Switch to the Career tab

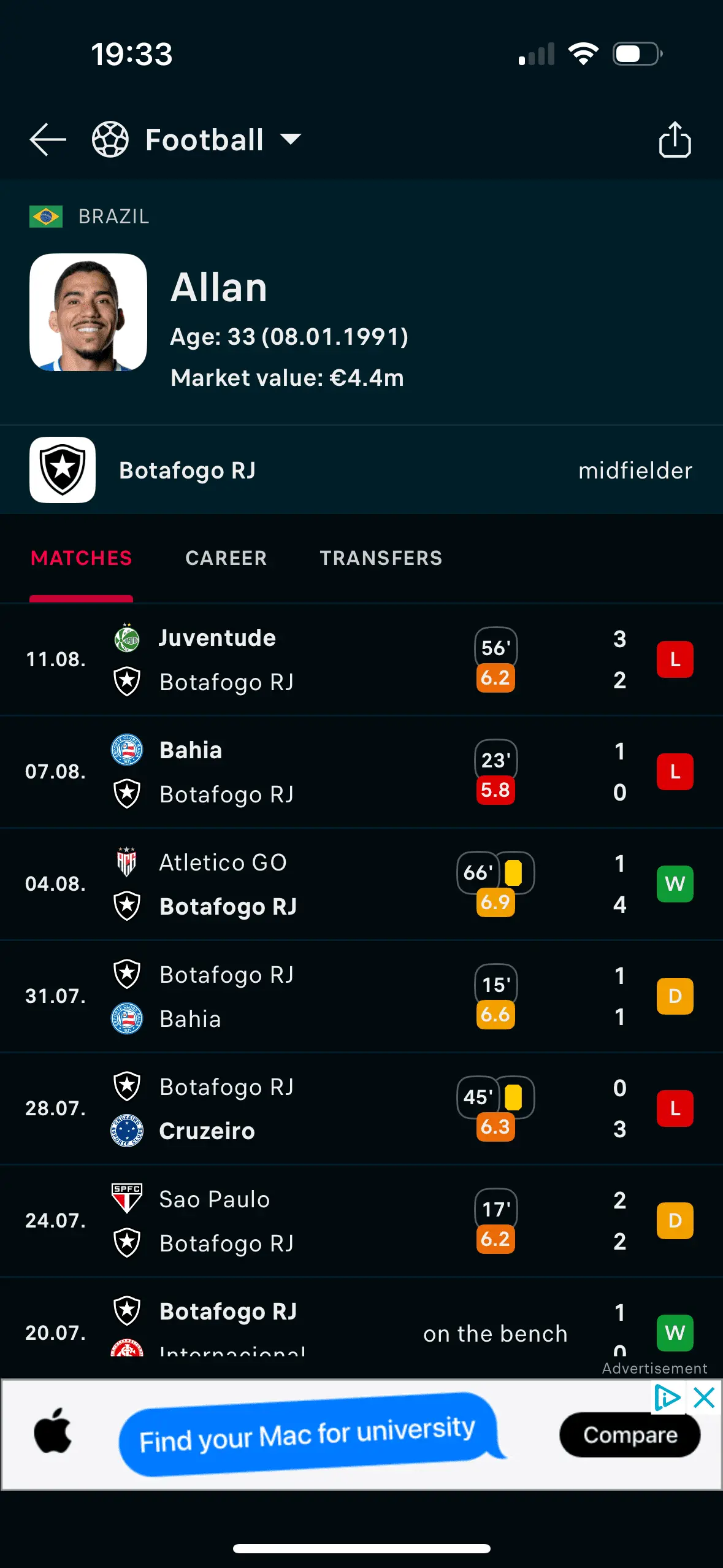click(226, 558)
